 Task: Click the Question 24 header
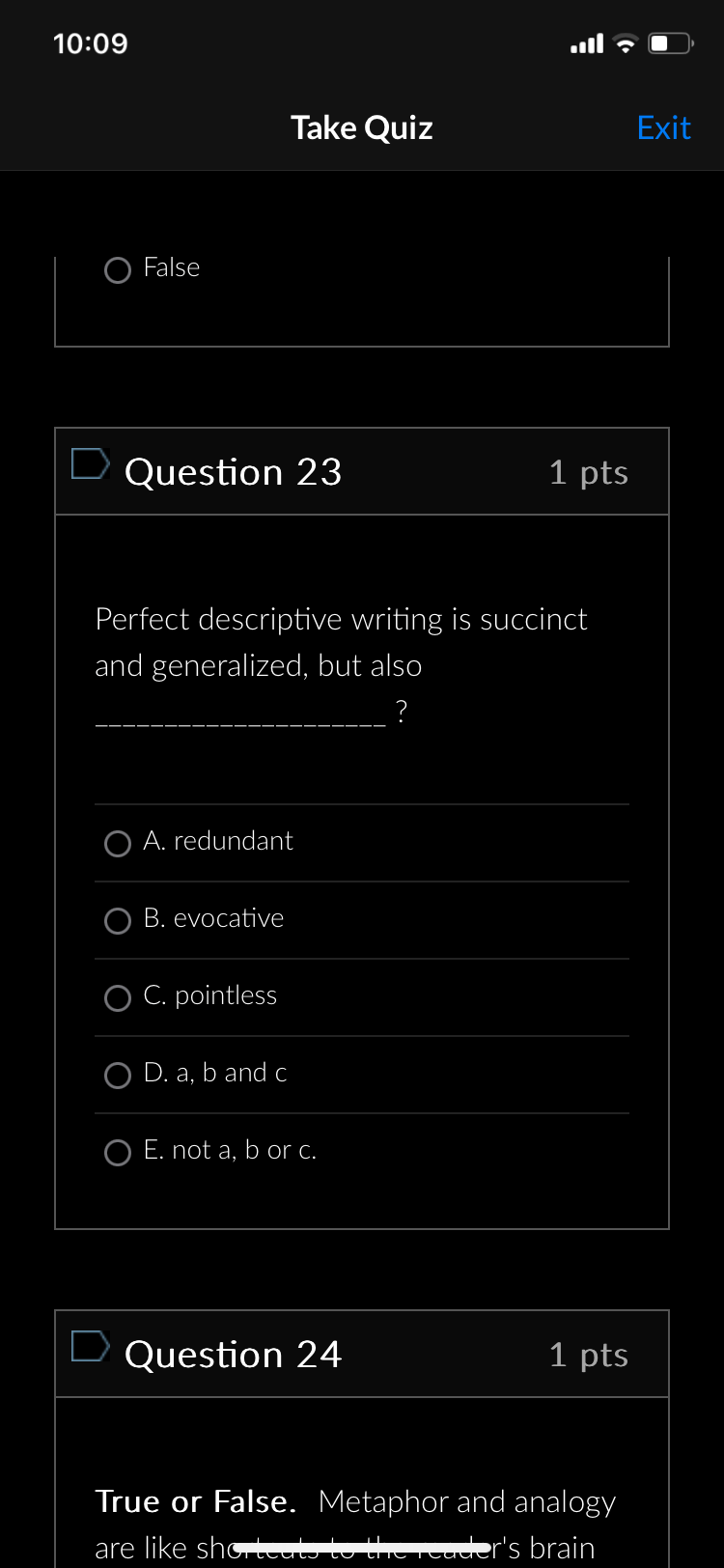[233, 1354]
